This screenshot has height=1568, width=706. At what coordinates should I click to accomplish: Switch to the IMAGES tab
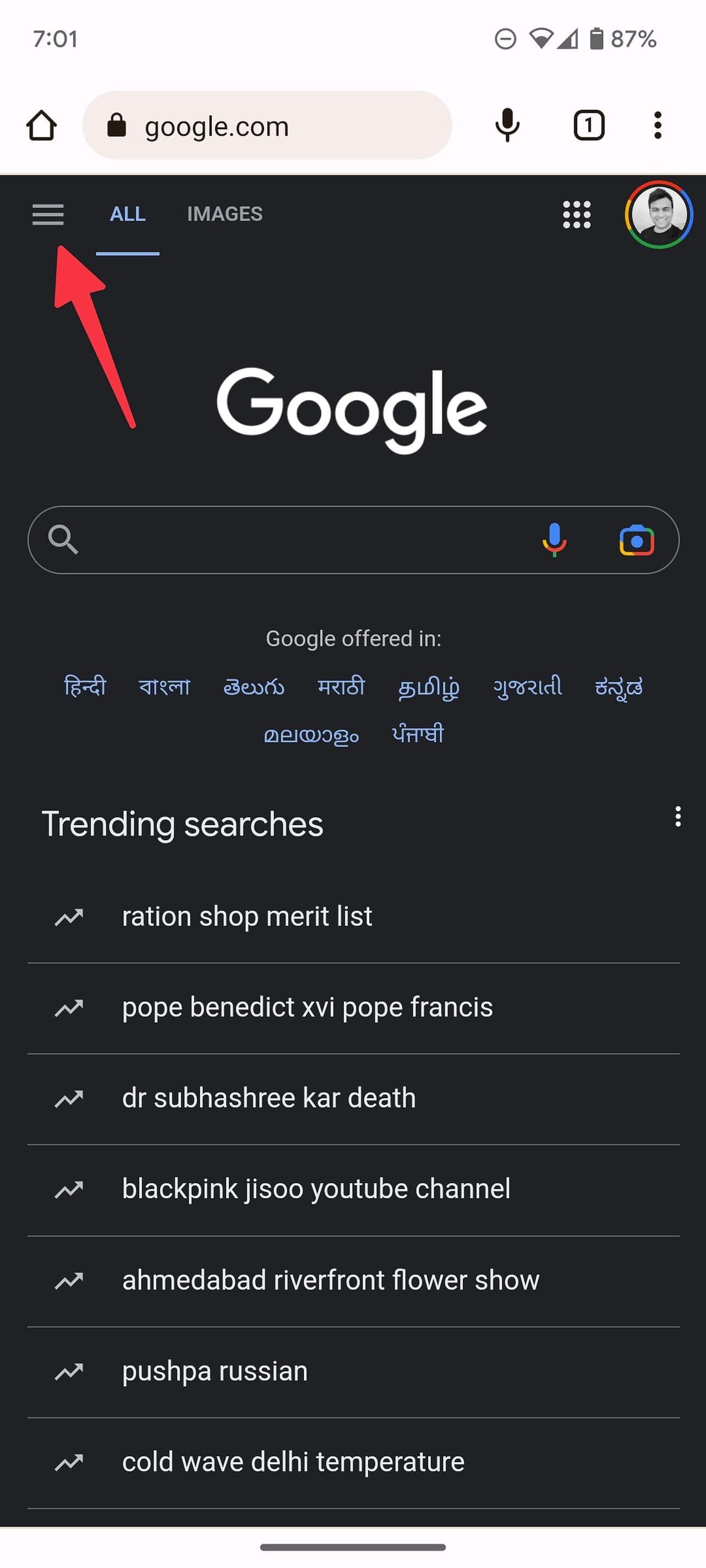coord(225,214)
